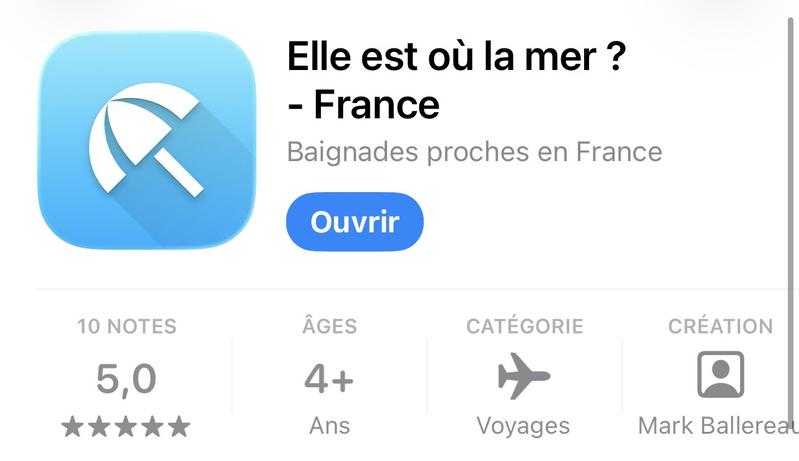Image resolution: width=799 pixels, height=461 pixels.
Task: Open the Voyages category
Action: tap(523, 381)
